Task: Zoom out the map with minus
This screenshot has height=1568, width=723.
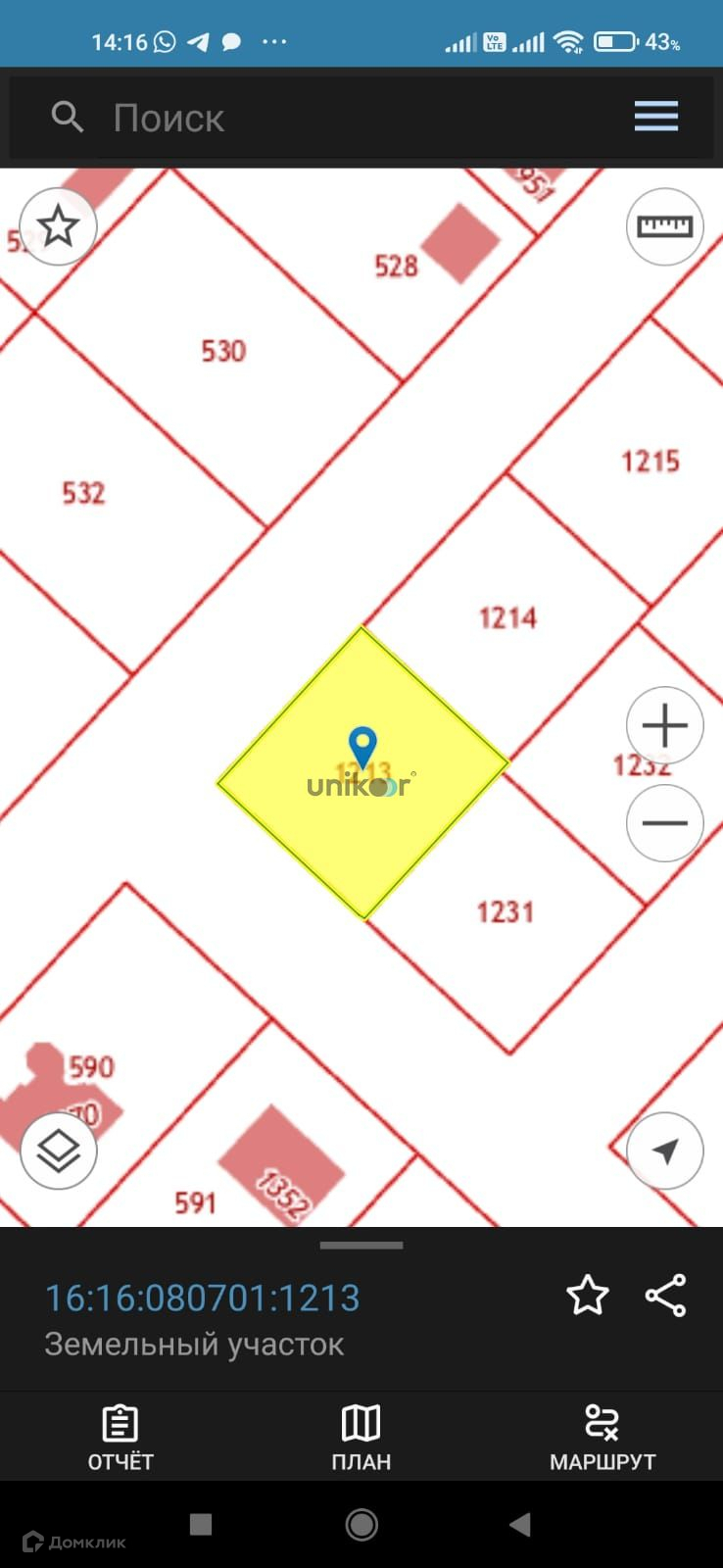Action: pyautogui.click(x=664, y=823)
